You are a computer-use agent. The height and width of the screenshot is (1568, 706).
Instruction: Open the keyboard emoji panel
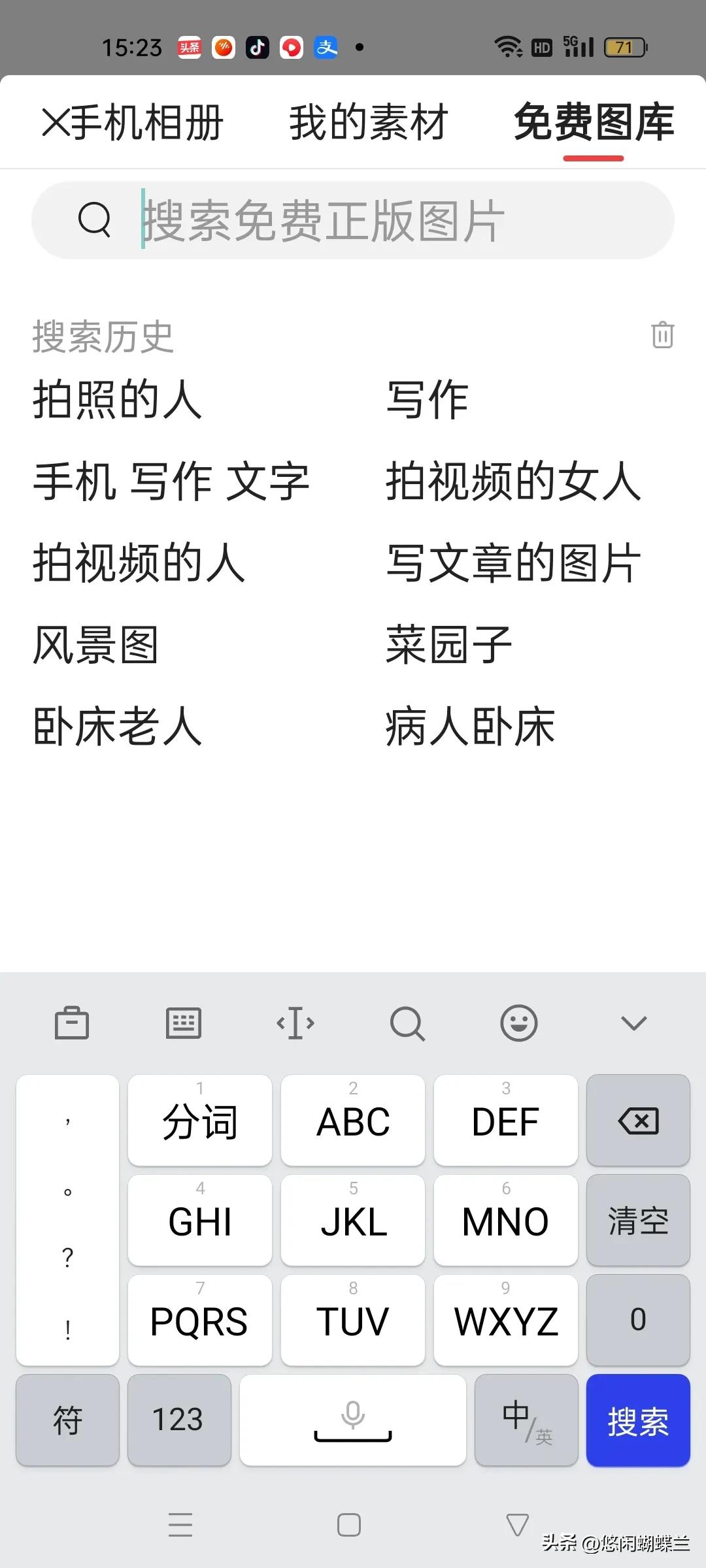519,1022
